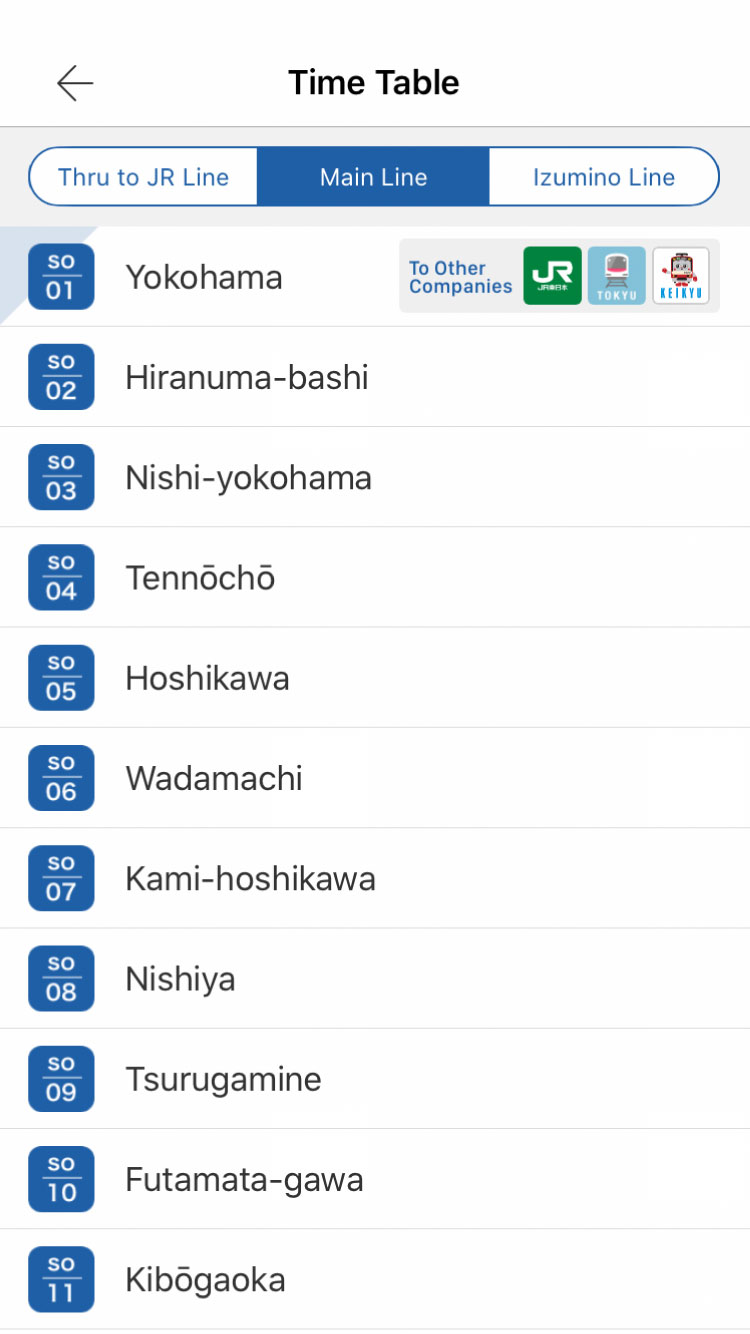Open the Keikyu transfer icon
This screenshot has height=1334, width=750.
(681, 276)
